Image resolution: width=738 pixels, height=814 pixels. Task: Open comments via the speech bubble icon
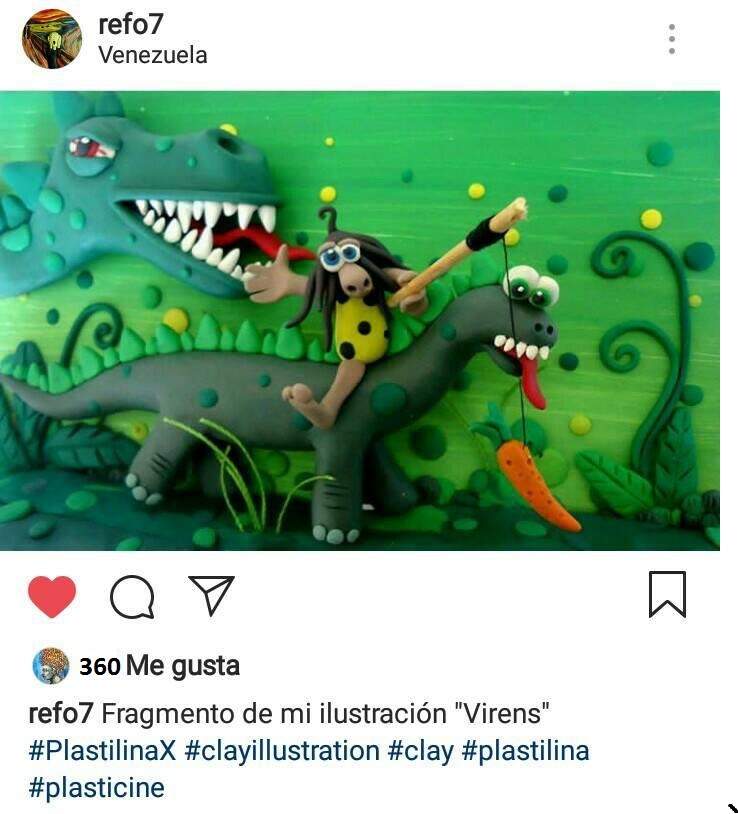point(132,597)
